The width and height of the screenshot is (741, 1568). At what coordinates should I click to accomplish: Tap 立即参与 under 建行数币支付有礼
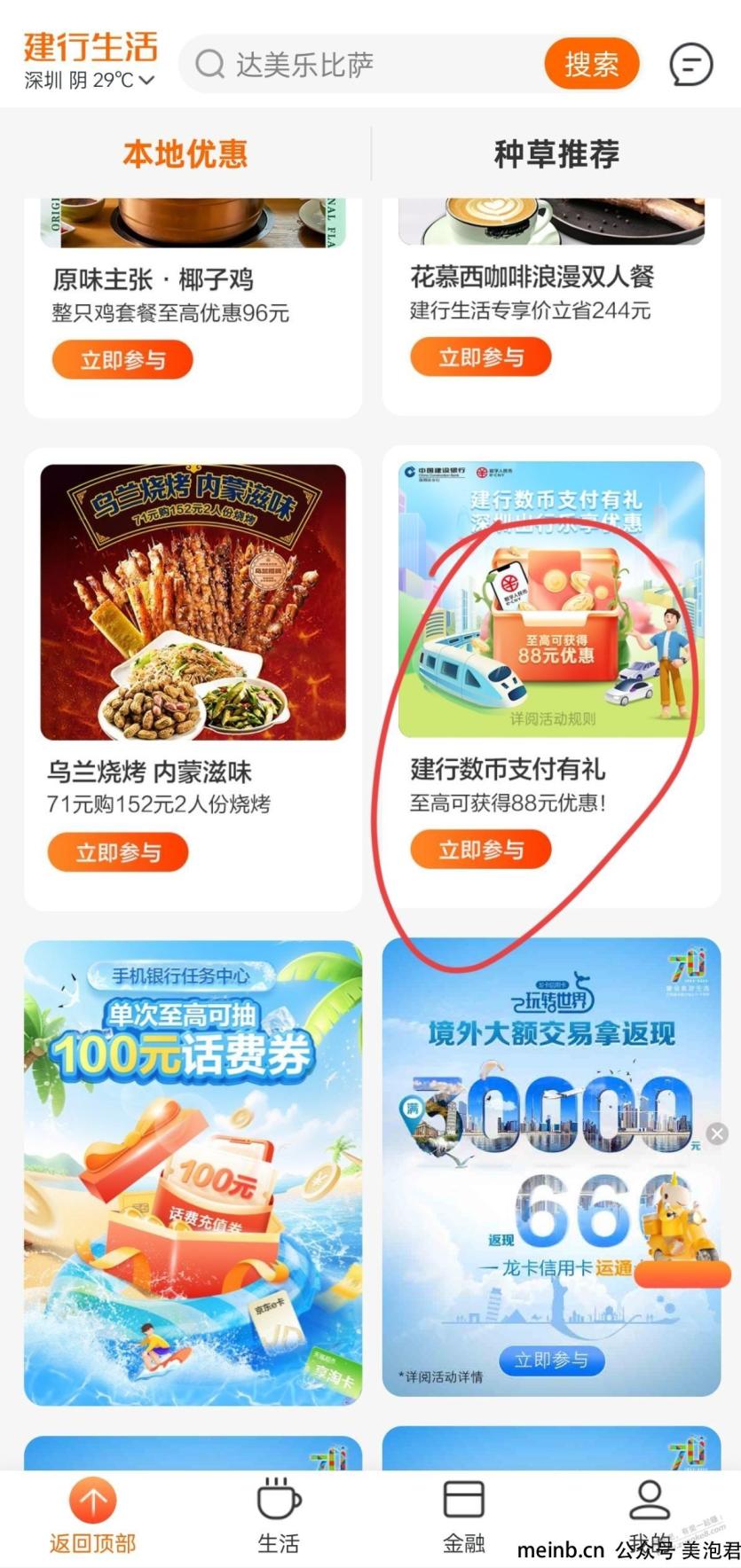point(480,850)
